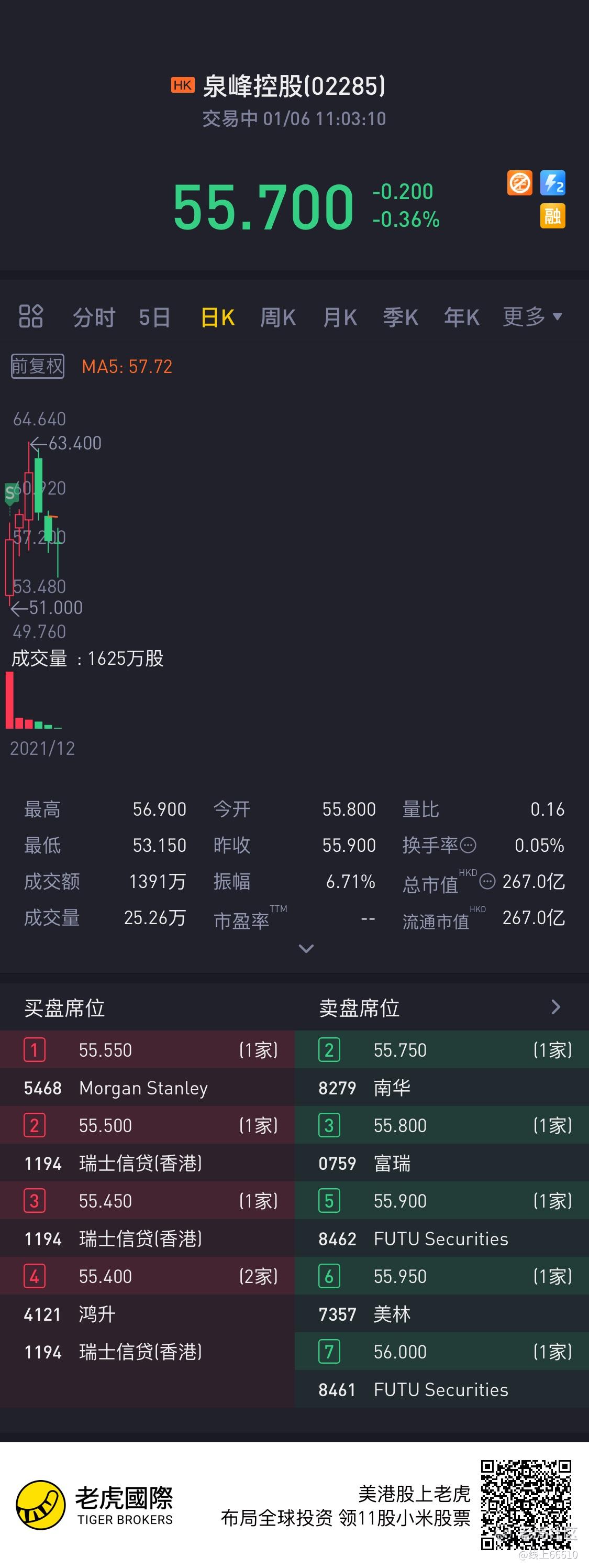Open the info bubble beside 换手率
This screenshot has width=589, height=1568.
coord(468,845)
